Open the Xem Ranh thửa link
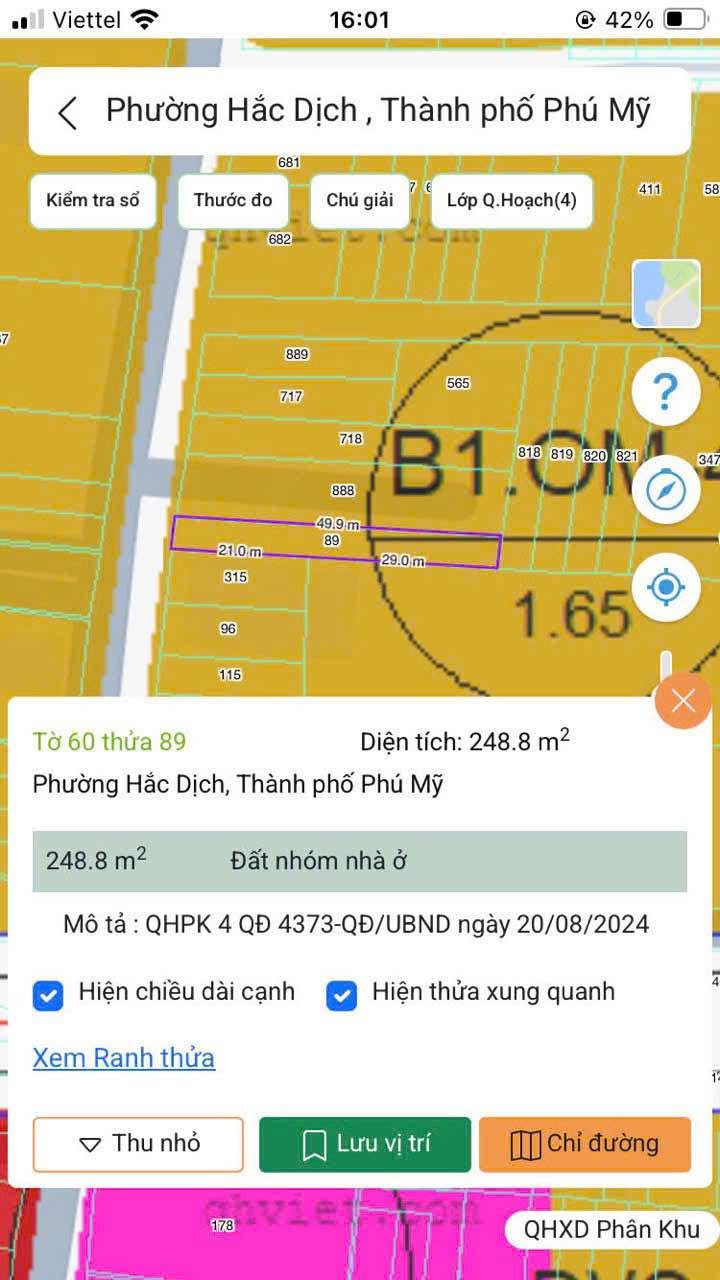Image resolution: width=720 pixels, height=1280 pixels. [x=124, y=1058]
